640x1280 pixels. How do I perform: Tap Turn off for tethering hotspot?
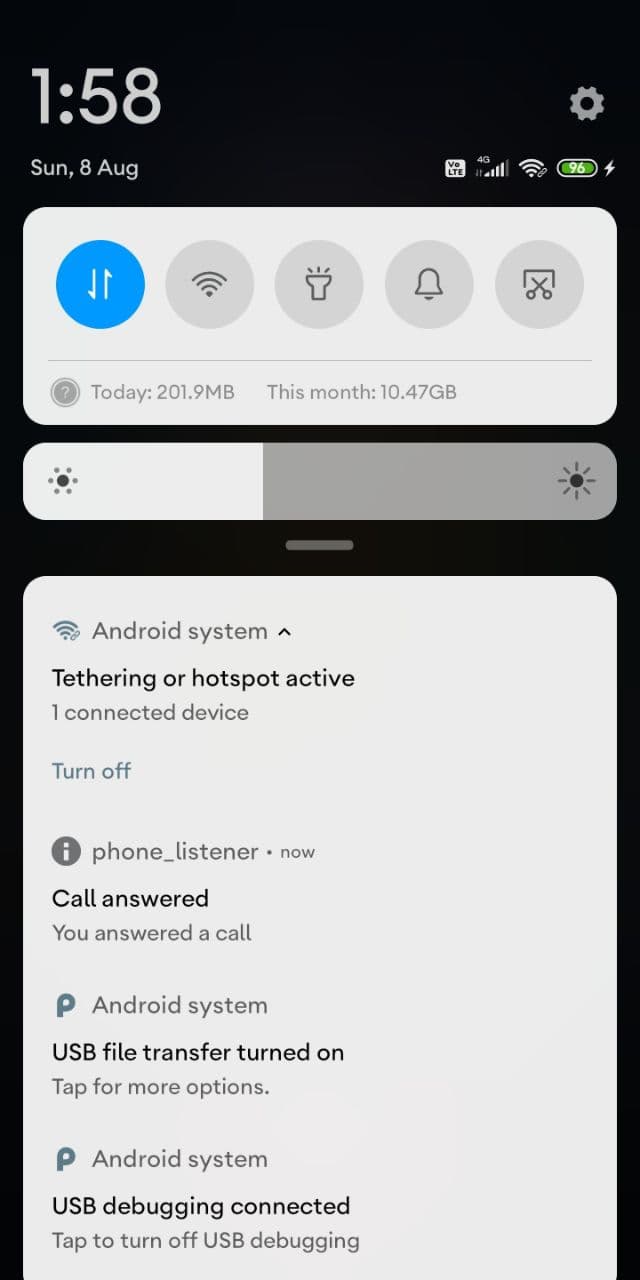[x=91, y=771]
